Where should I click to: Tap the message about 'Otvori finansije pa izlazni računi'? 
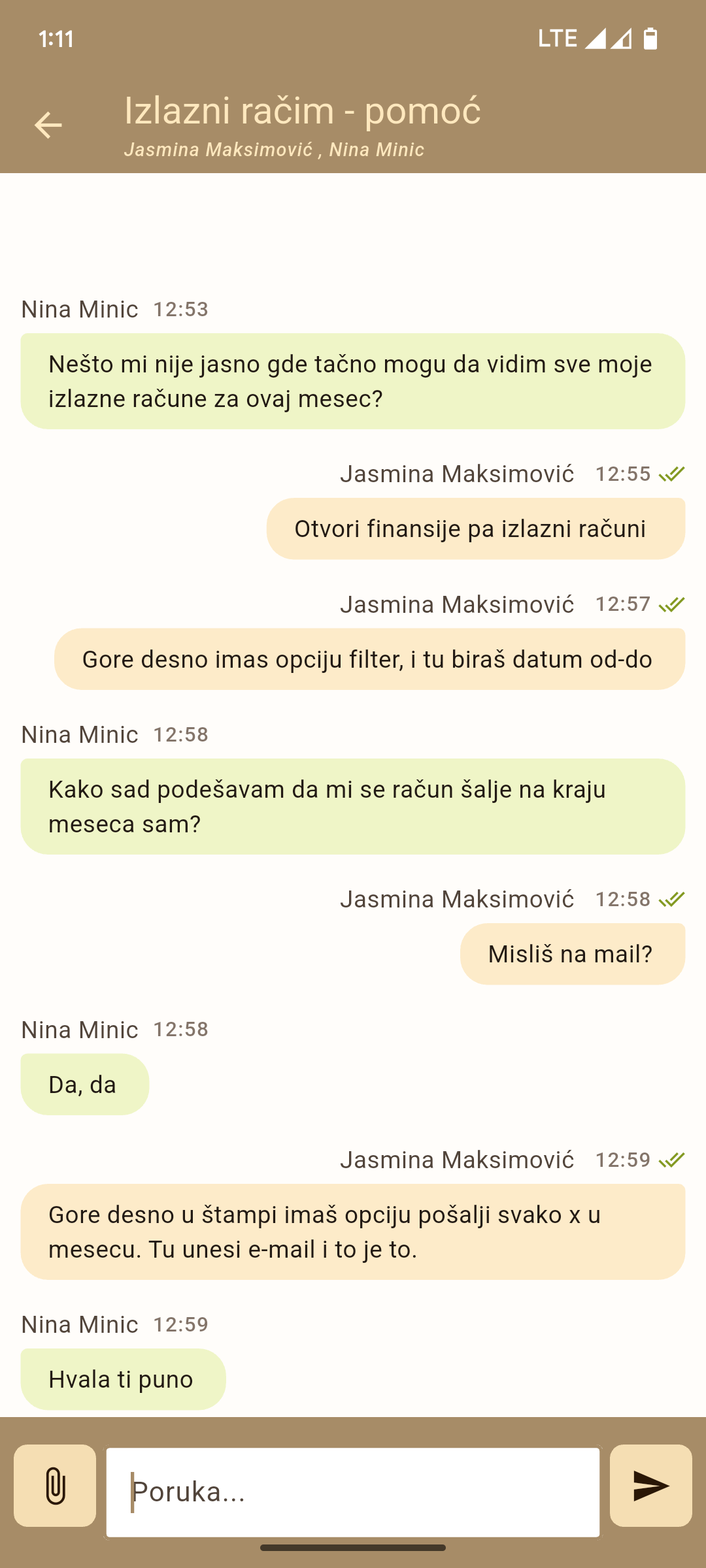point(470,528)
